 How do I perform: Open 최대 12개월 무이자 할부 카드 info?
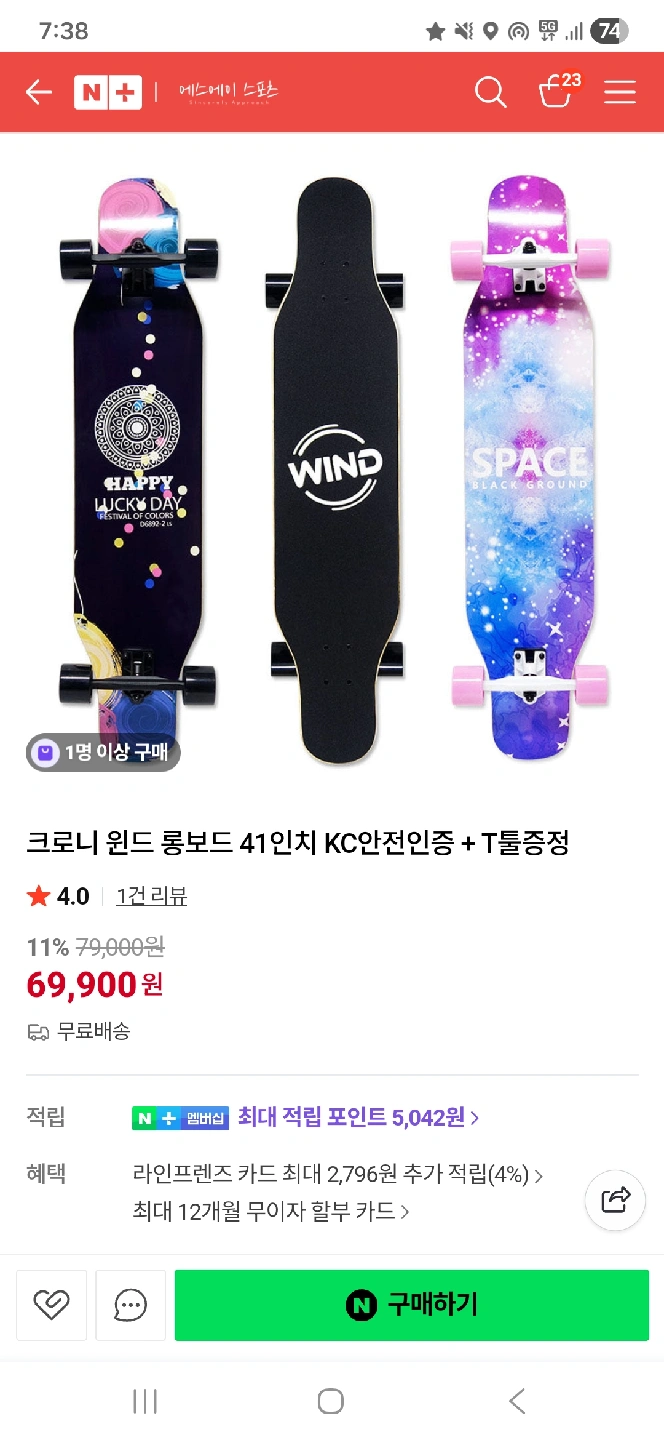pyautogui.click(x=271, y=1212)
